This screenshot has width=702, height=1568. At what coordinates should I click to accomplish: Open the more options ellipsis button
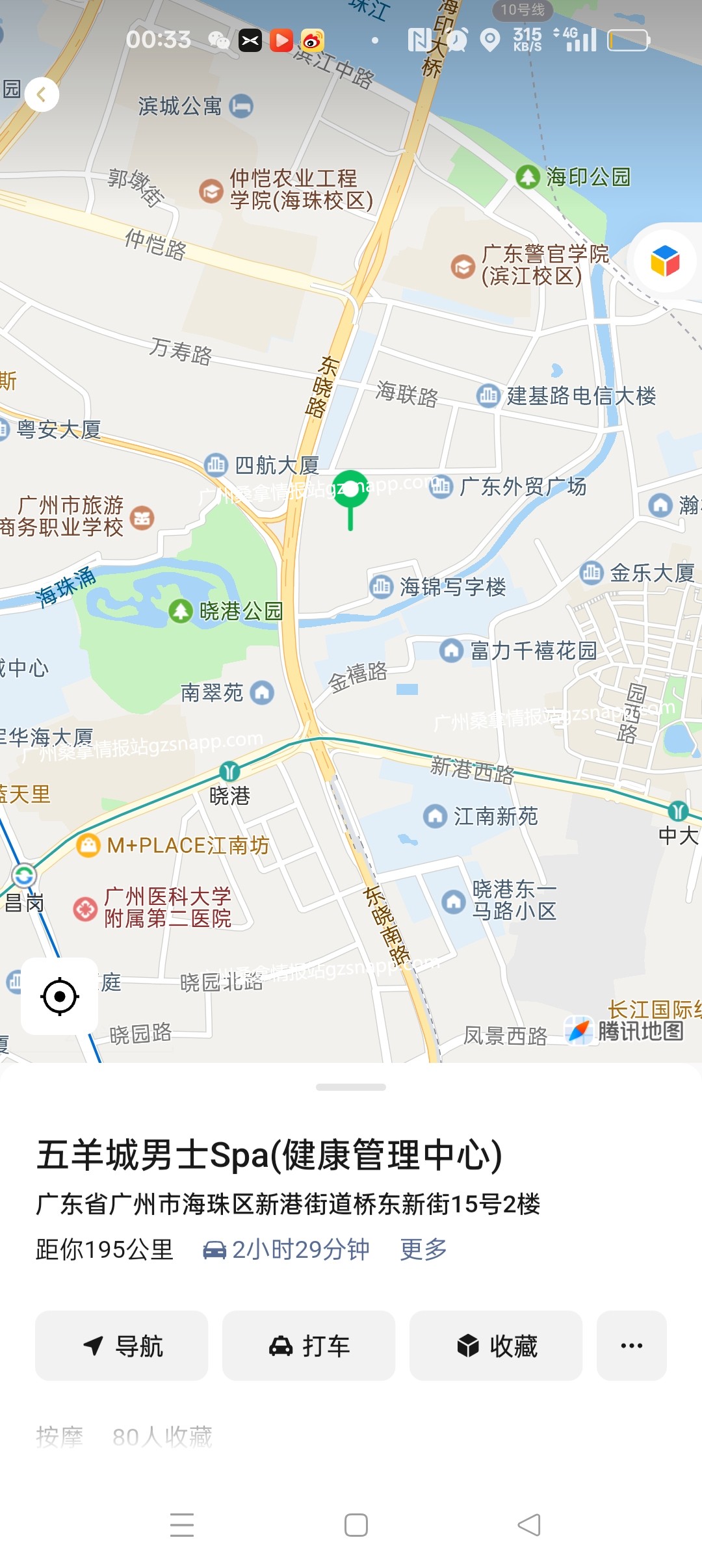point(632,1346)
